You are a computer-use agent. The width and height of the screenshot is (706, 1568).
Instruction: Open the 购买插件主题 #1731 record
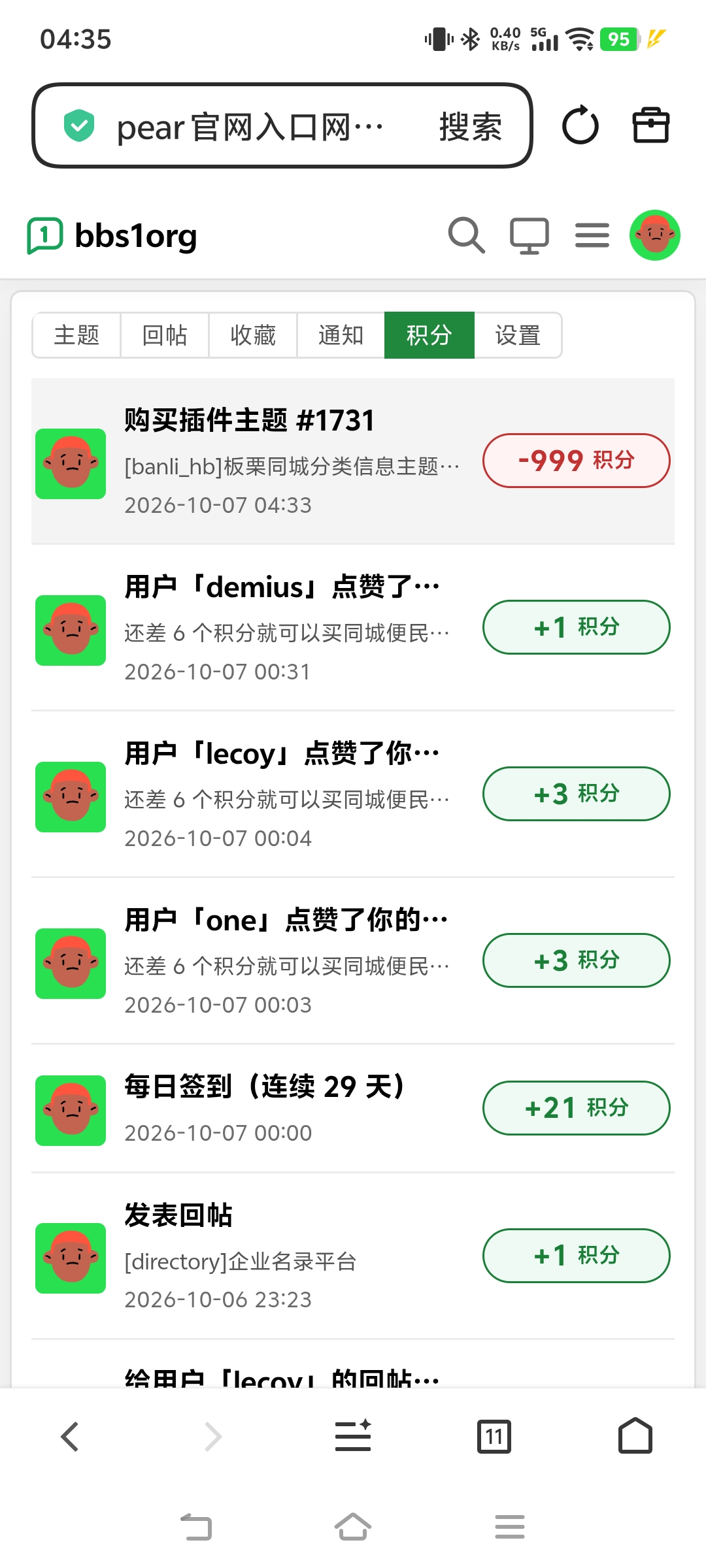pos(353,461)
